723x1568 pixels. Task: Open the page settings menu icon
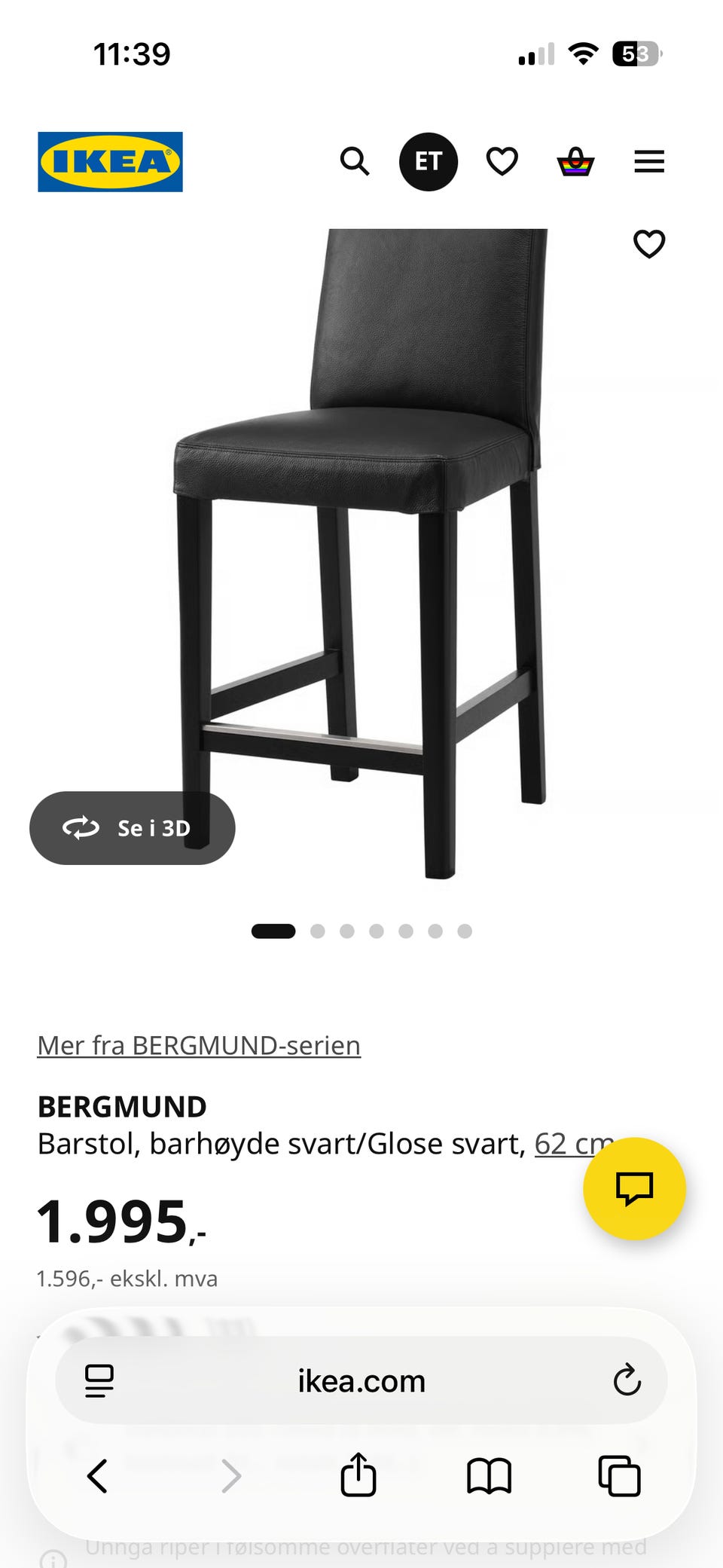tap(99, 1380)
